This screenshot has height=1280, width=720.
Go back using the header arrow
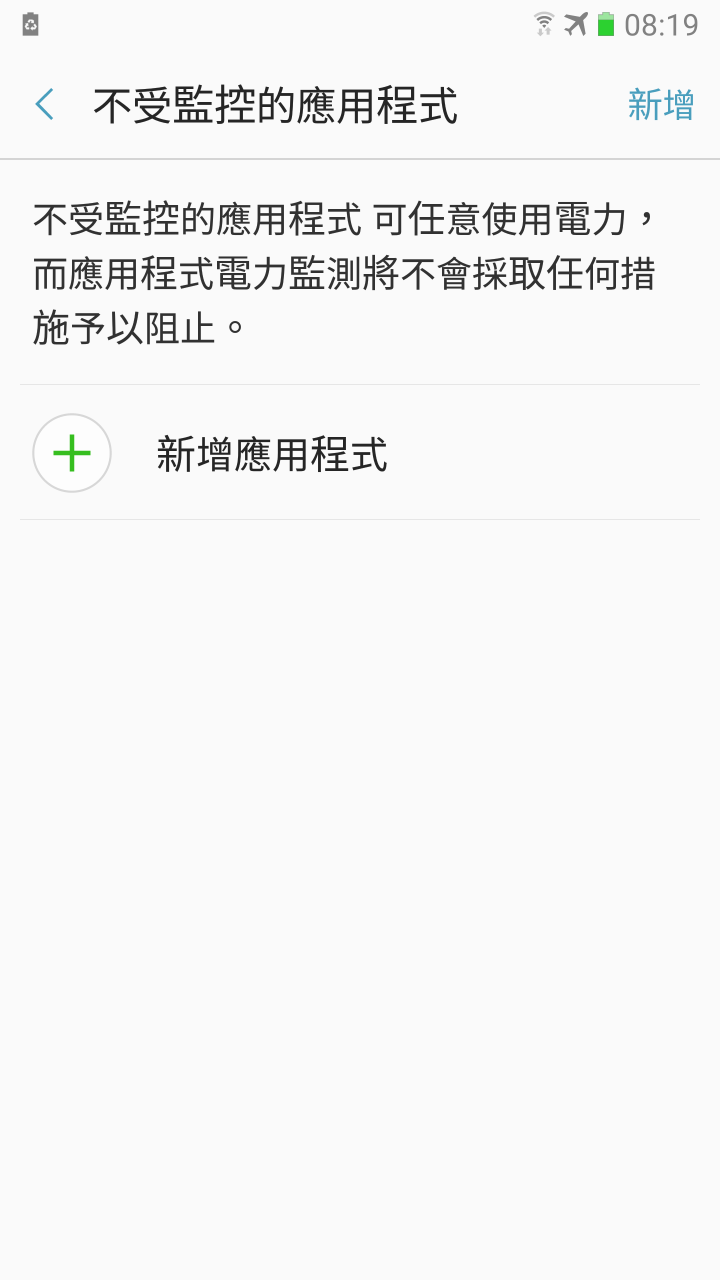[x=45, y=104]
